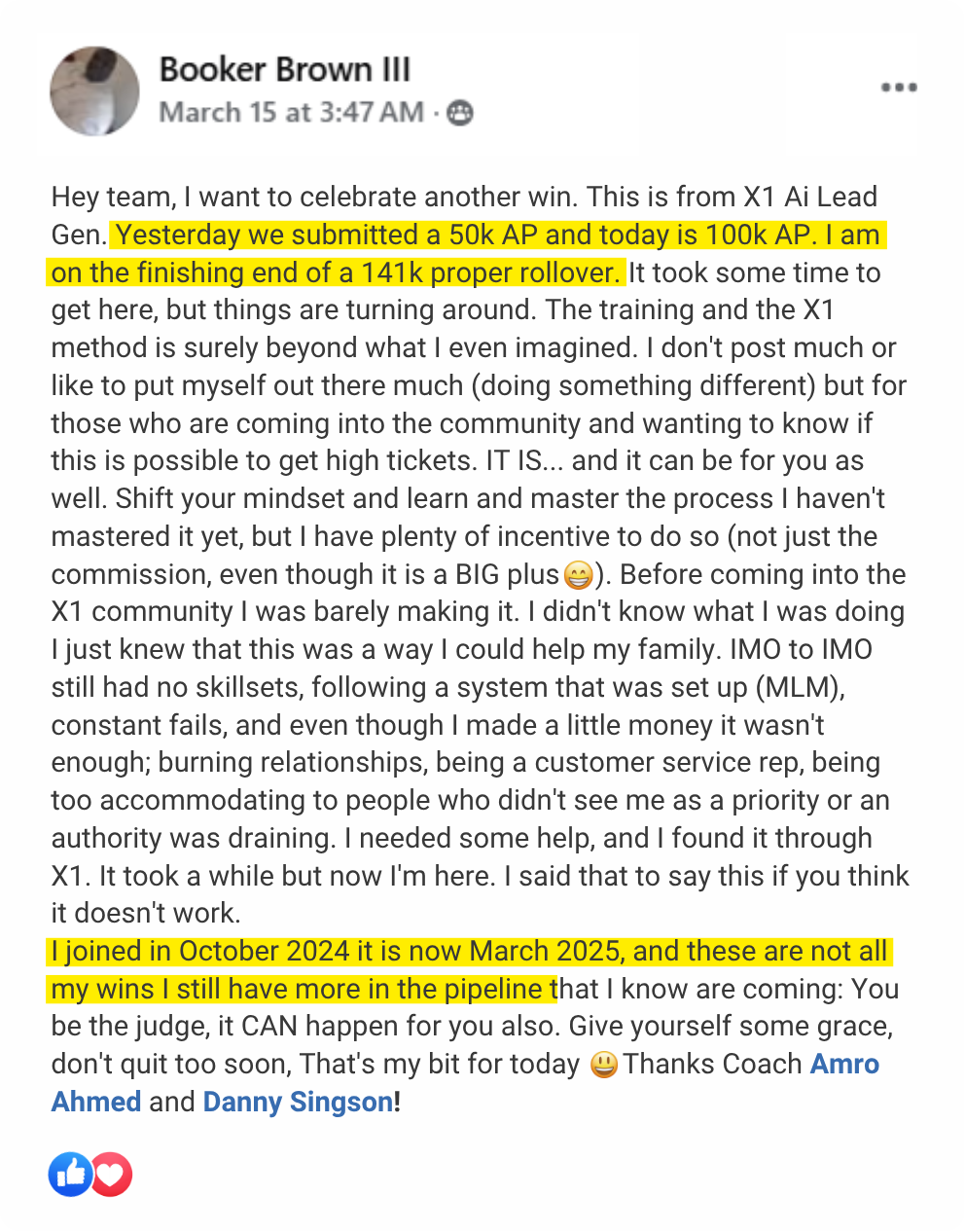965x1232 pixels.
Task: Open the post's three-dot options menu
Action: click(x=899, y=88)
